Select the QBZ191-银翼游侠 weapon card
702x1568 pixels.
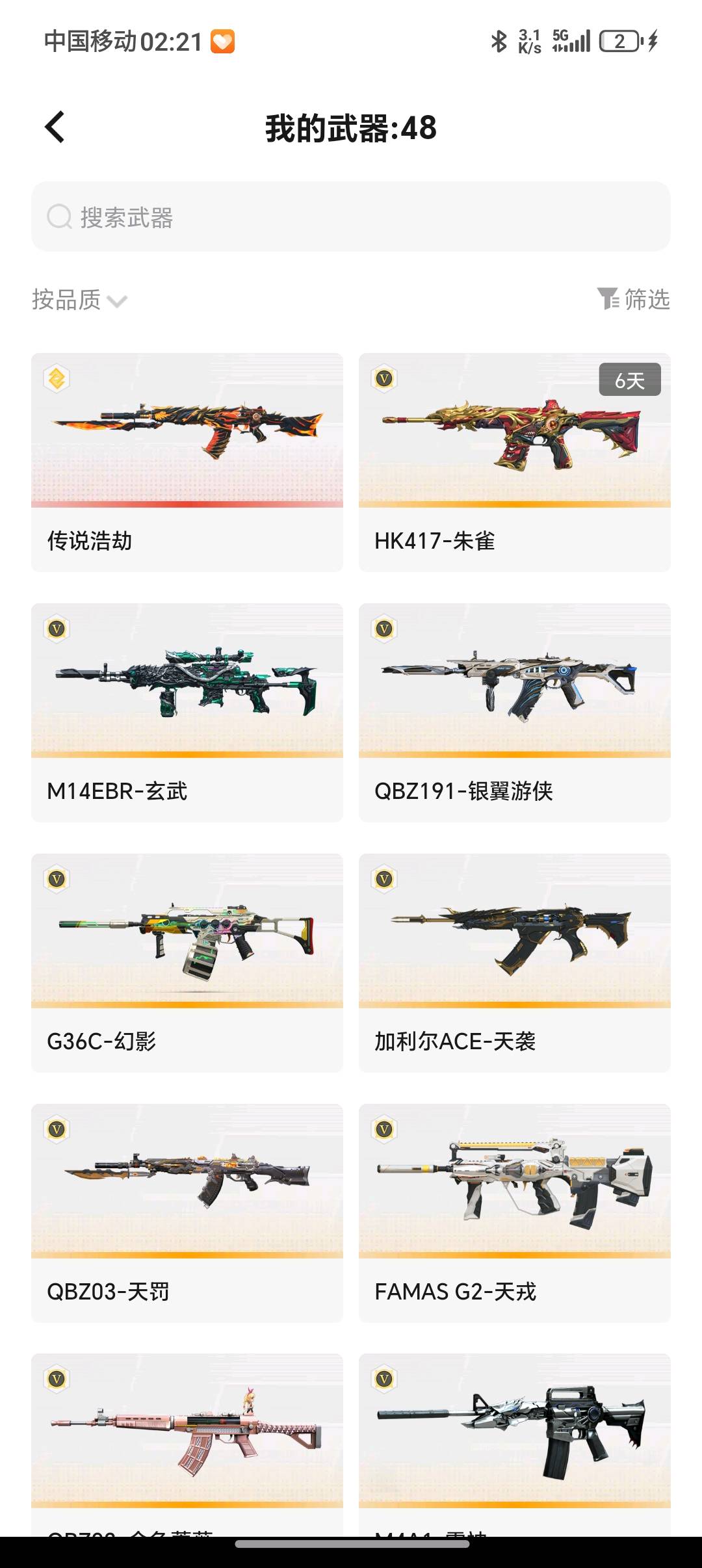[x=514, y=712]
